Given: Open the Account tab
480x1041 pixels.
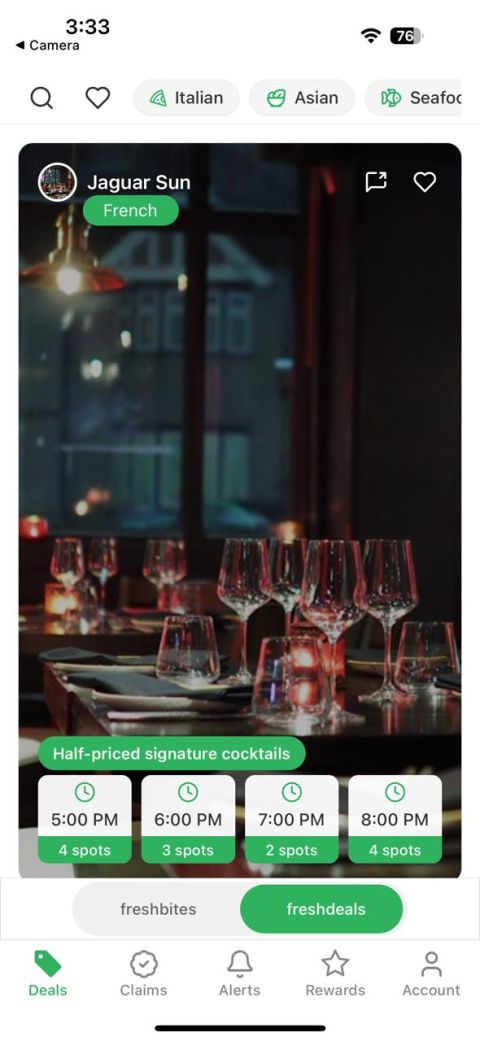Looking at the screenshot, I should click(432, 973).
